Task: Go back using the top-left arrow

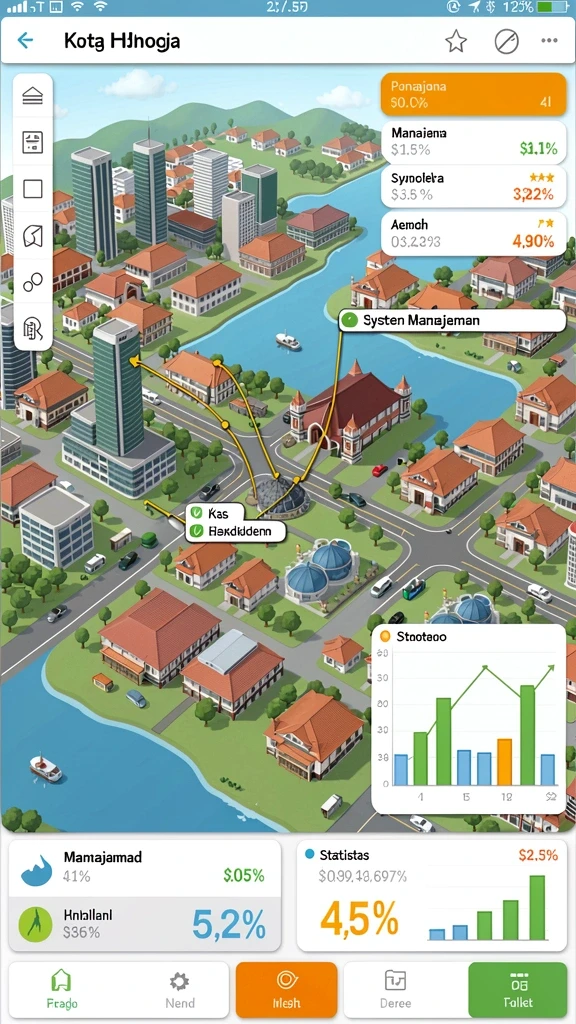Action: tap(25, 41)
